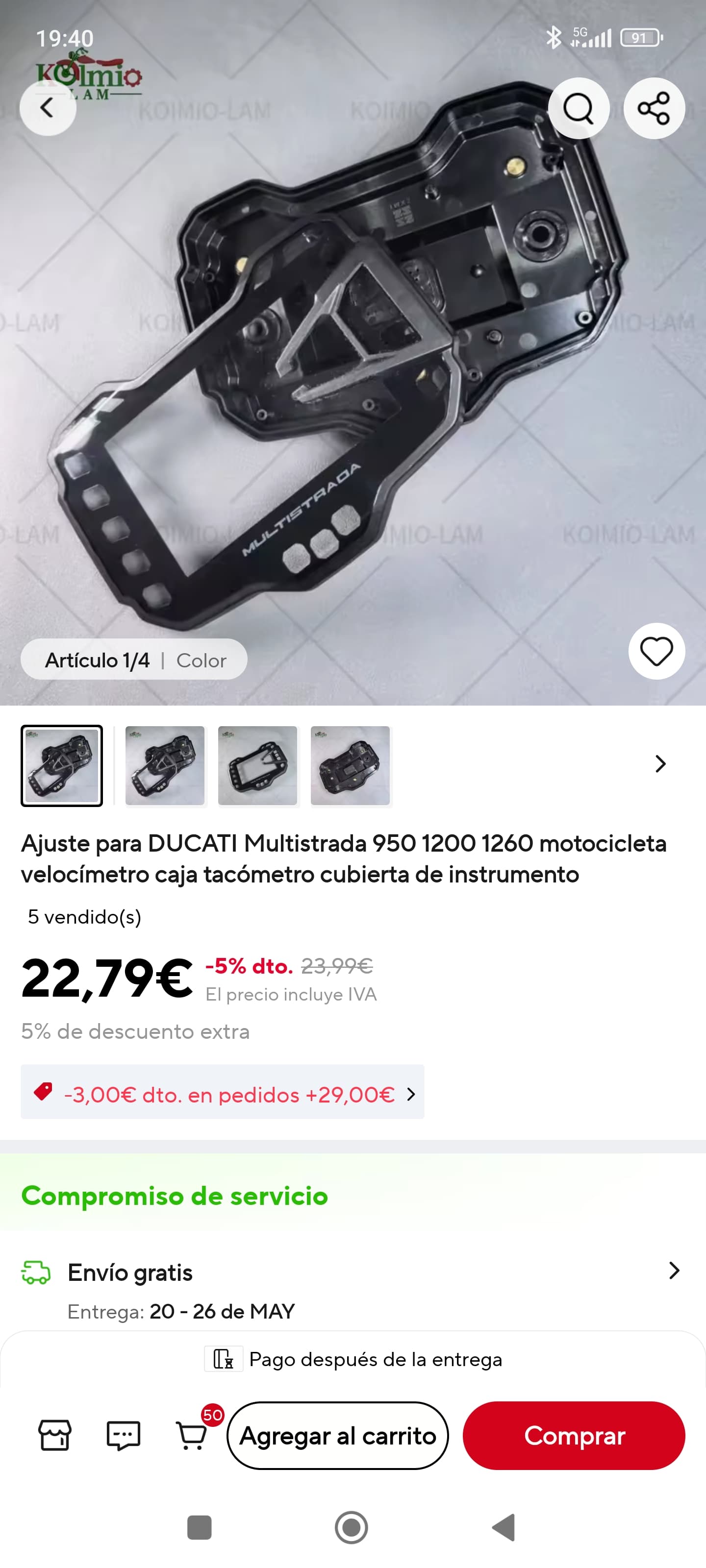The image size is (706, 1568).
Task: Share this product
Action: [x=654, y=108]
